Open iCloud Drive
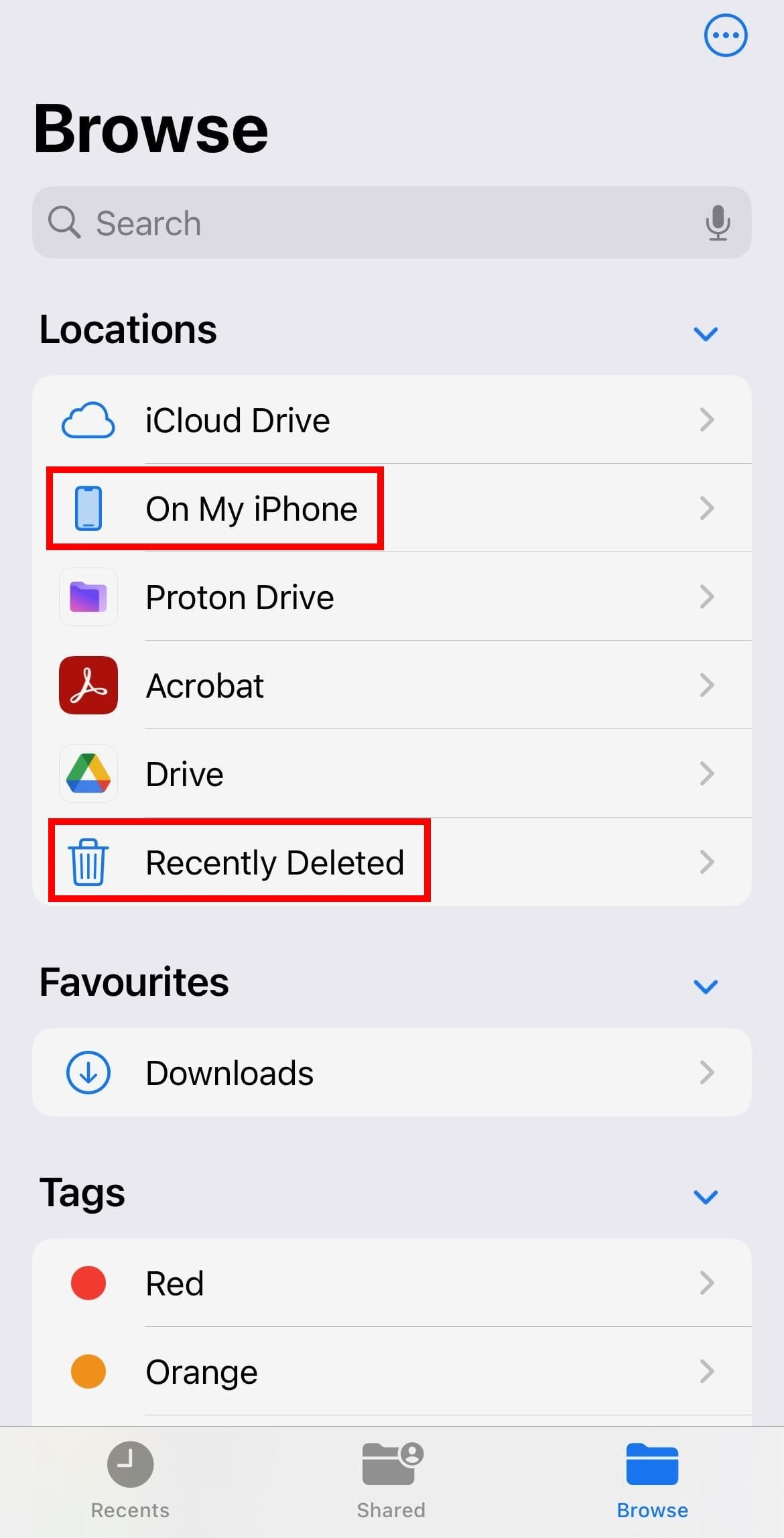This screenshot has width=784, height=1538. click(x=391, y=420)
